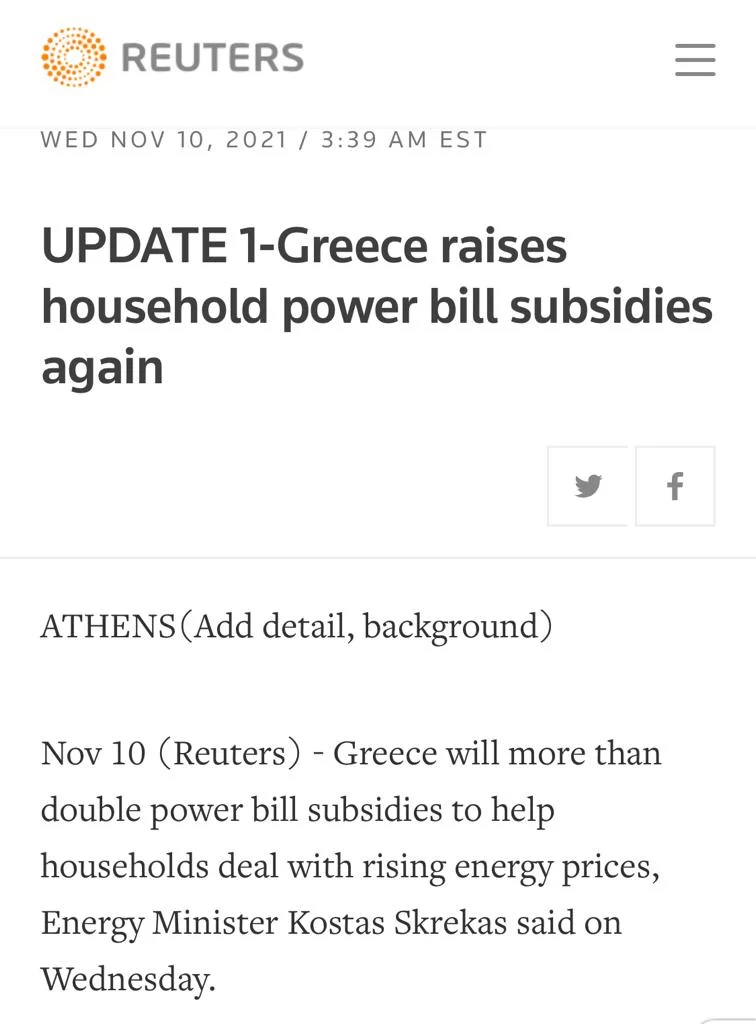756x1024 pixels.
Task: Share article on Twitter
Action: click(588, 486)
